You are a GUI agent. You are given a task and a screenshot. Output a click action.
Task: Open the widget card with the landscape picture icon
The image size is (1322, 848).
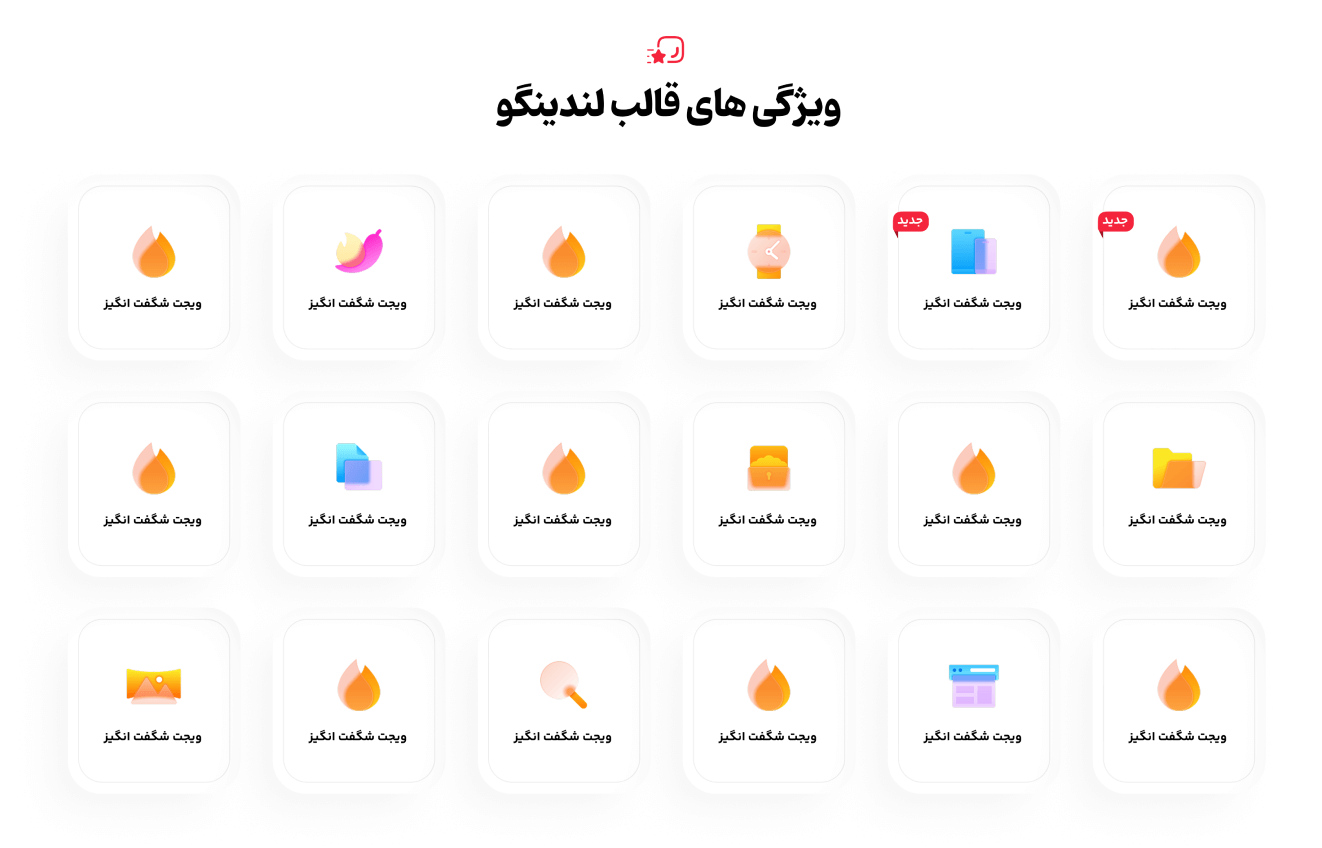(153, 700)
